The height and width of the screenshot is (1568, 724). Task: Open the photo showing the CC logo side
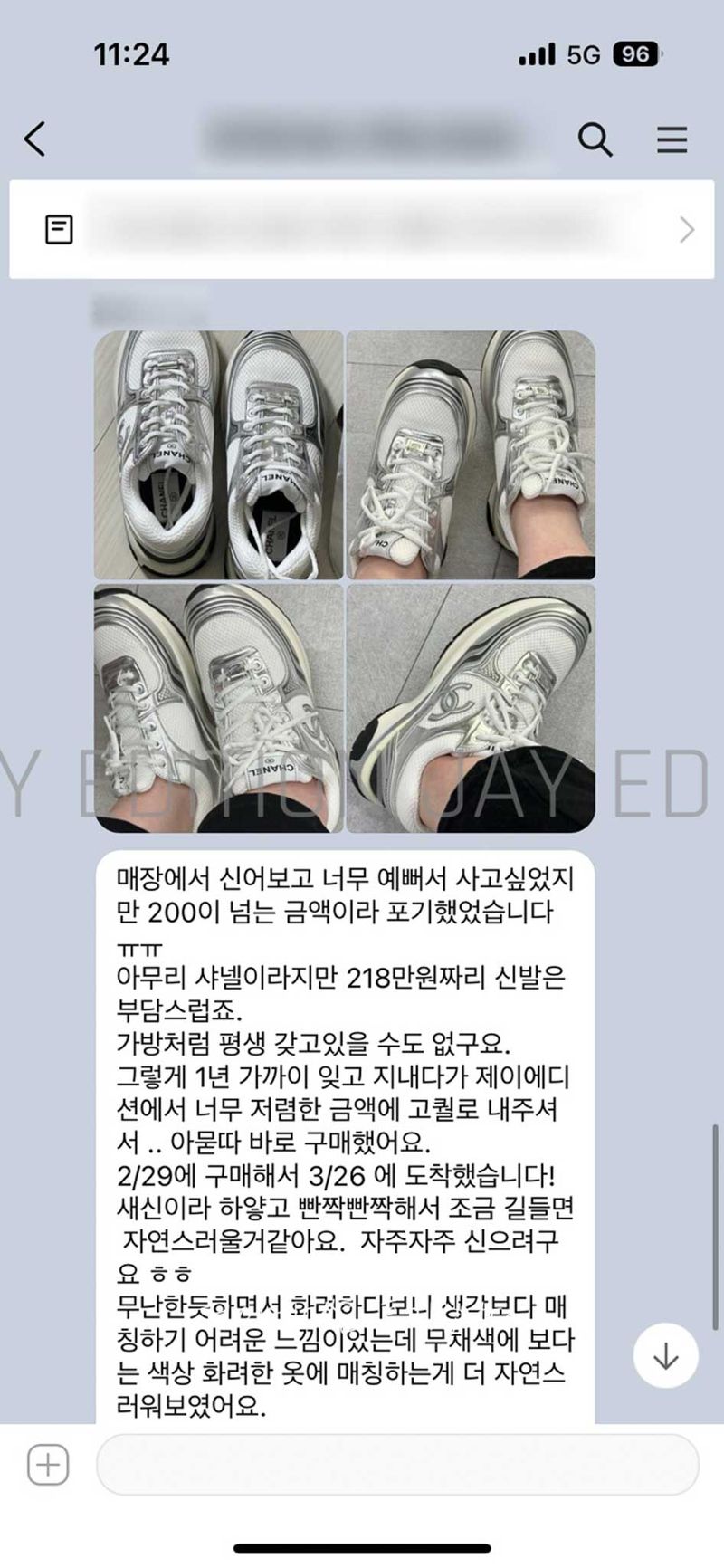tap(471, 708)
